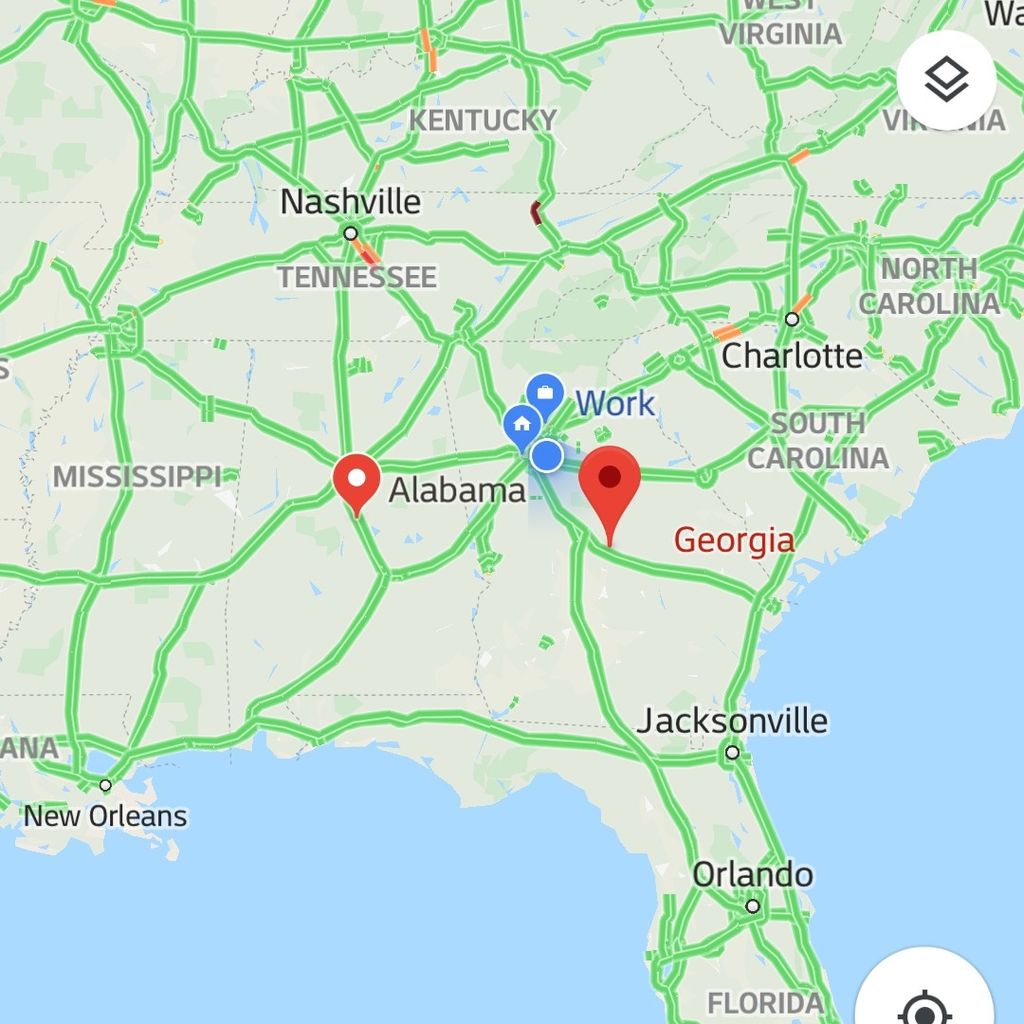Open the map layers button
Screen dimensions: 1024x1024
[945, 80]
